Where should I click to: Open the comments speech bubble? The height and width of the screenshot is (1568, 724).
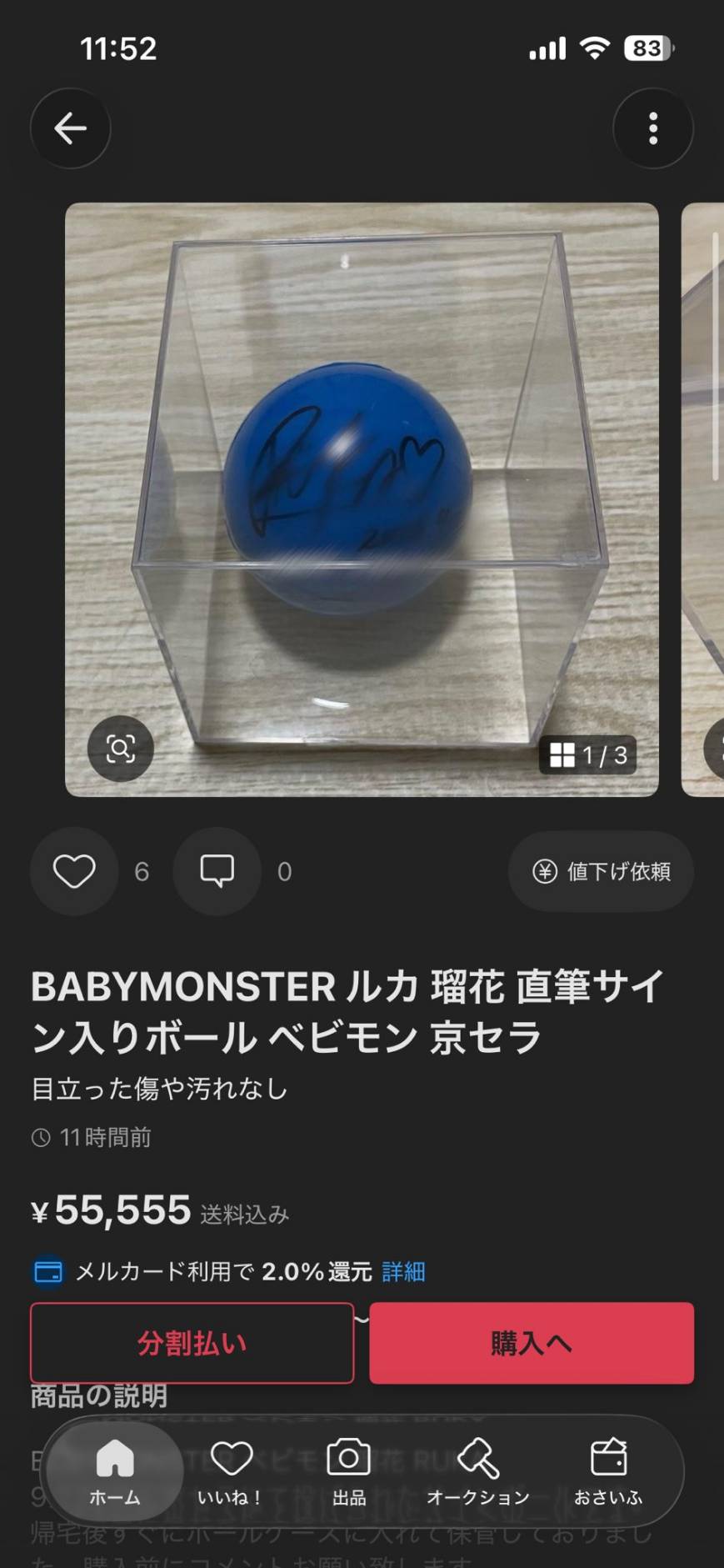(217, 871)
